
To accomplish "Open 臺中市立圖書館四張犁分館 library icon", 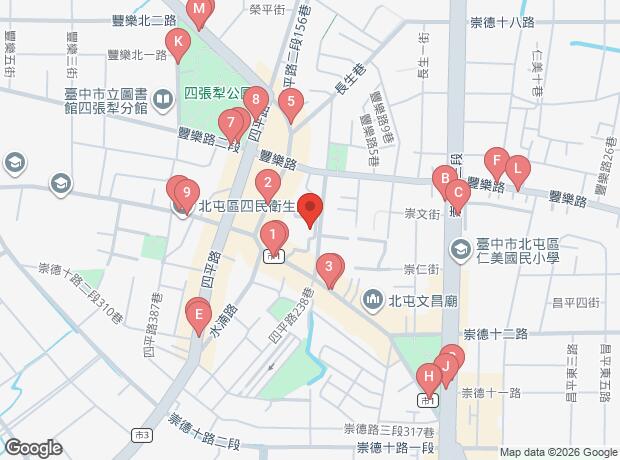I will 163,99.
